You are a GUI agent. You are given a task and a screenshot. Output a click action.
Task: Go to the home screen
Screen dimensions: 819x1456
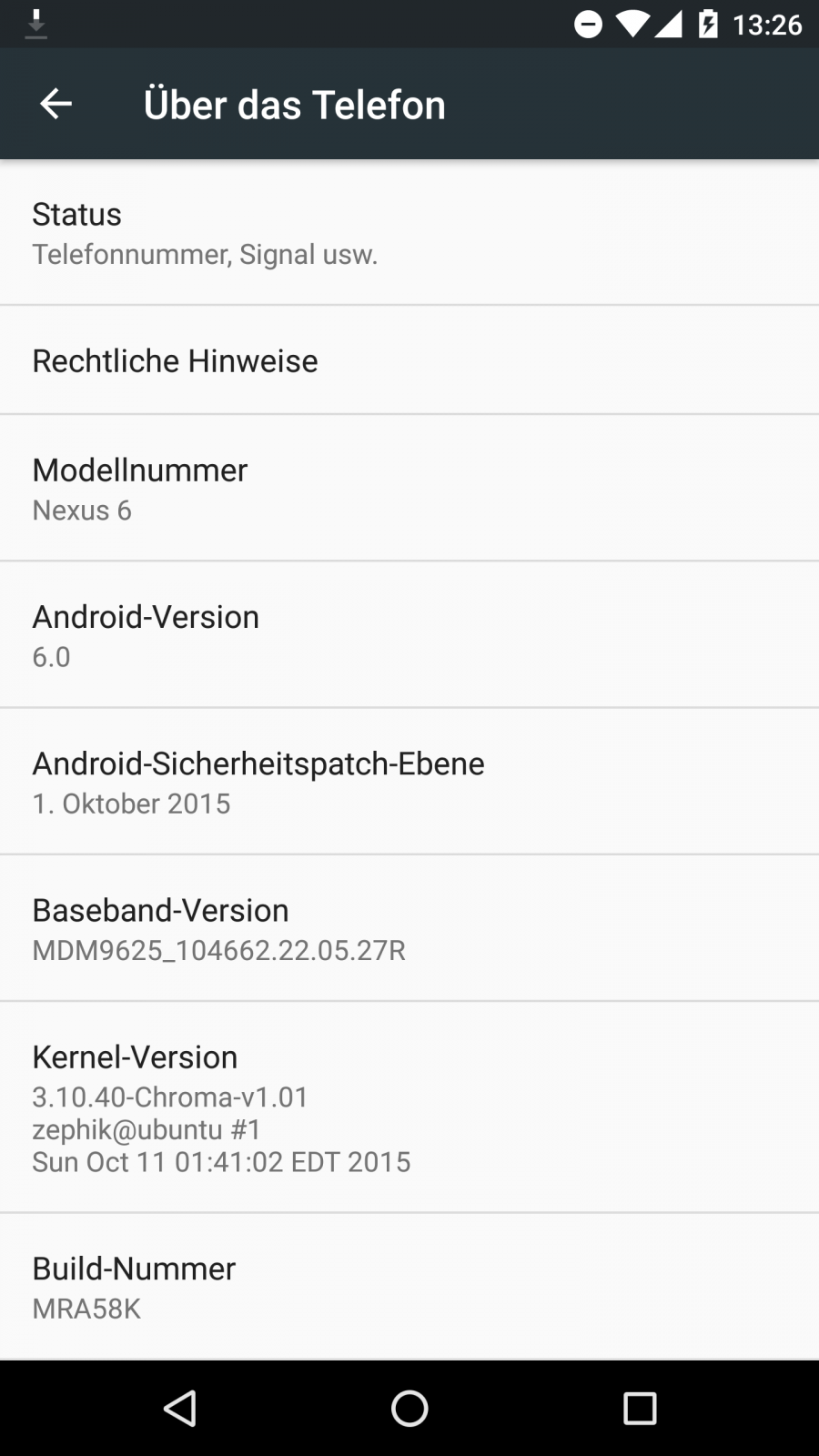tap(409, 1408)
